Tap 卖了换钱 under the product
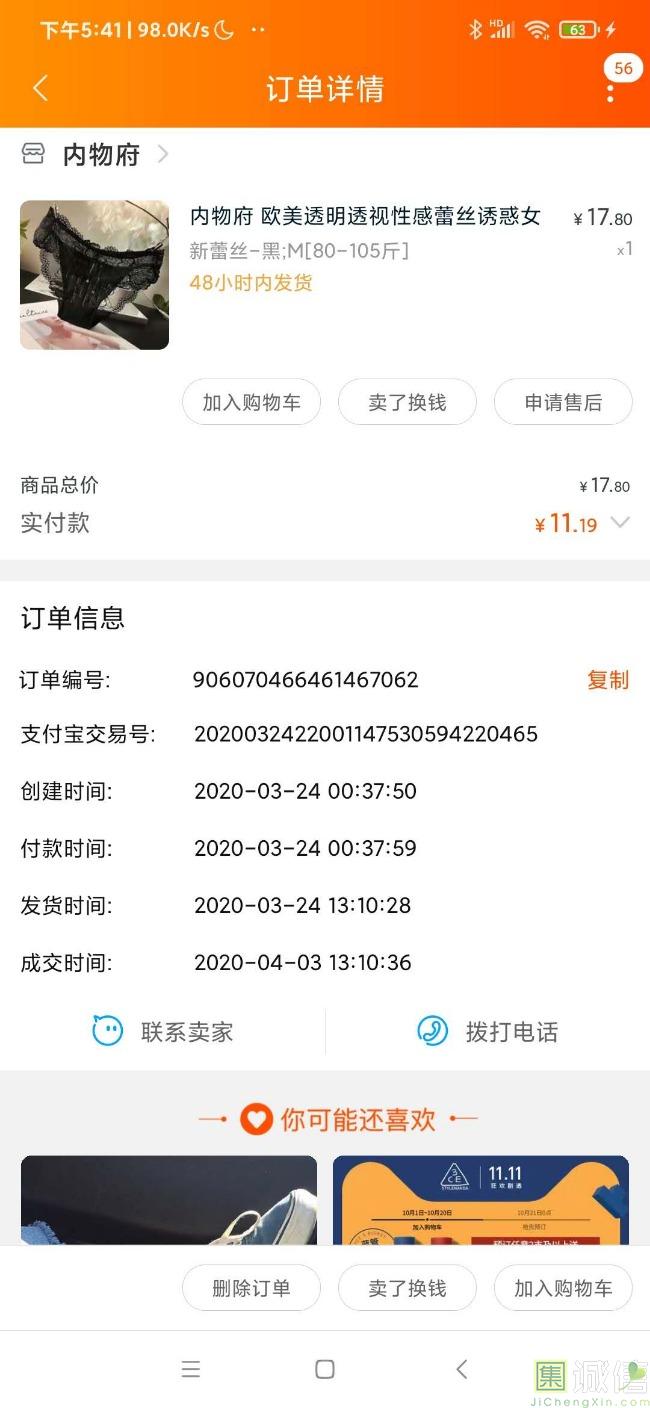 (x=407, y=402)
